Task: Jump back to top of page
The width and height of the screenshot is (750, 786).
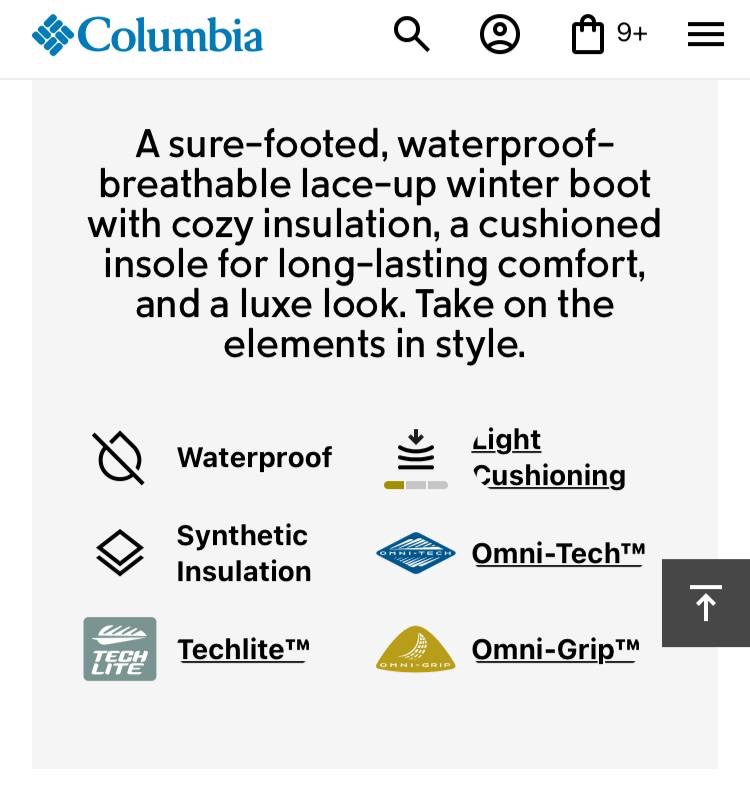Action: click(x=705, y=603)
